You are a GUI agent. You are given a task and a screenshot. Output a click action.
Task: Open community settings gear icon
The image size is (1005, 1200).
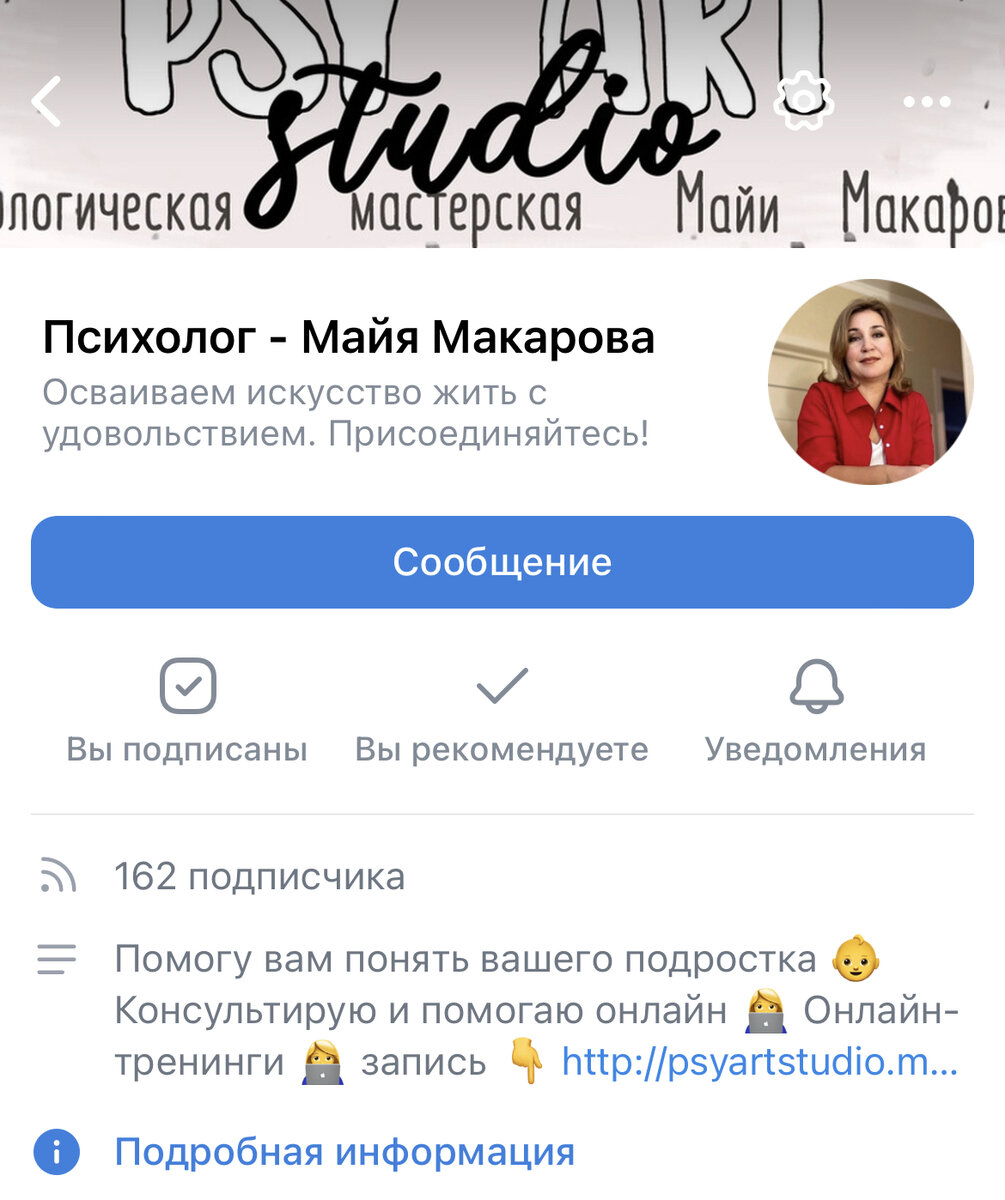[x=804, y=101]
